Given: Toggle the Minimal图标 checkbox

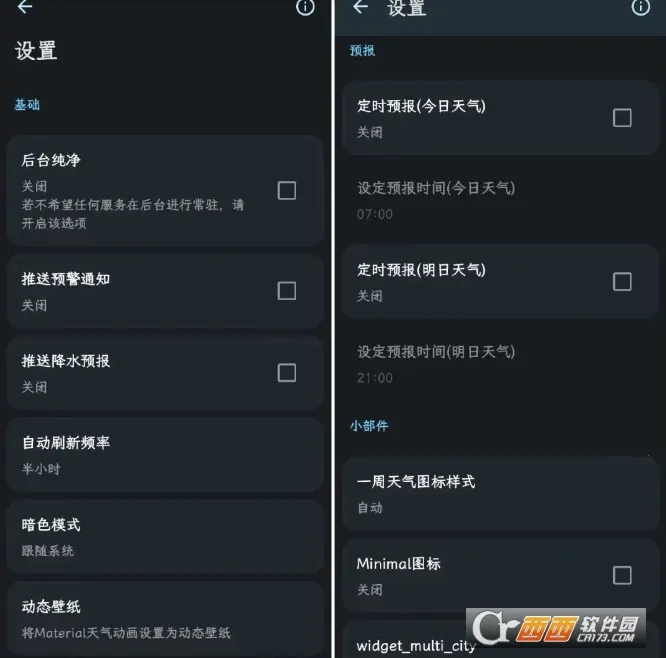Looking at the screenshot, I should click(x=622, y=575).
